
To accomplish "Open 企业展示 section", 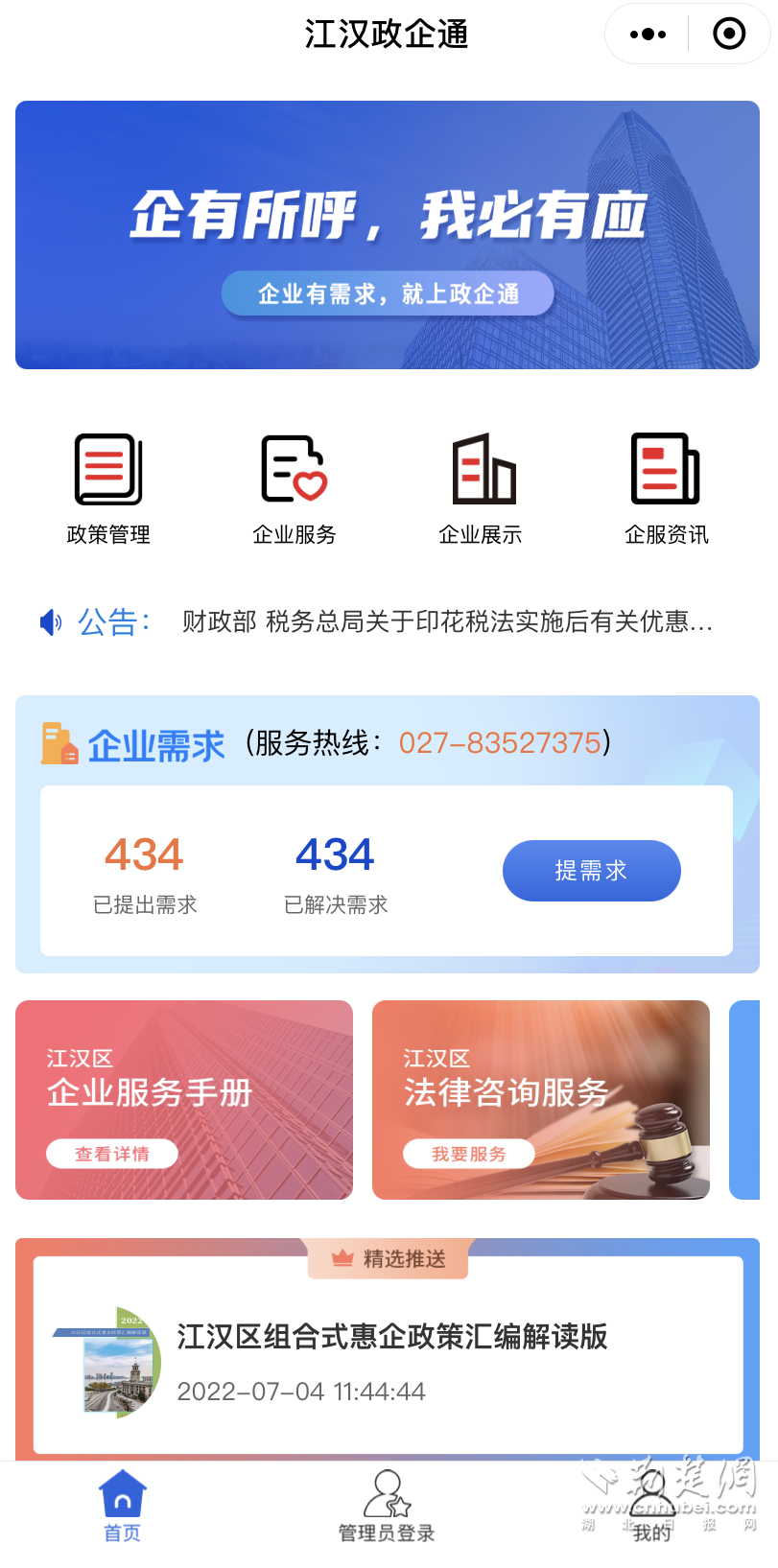I will coord(481,488).
